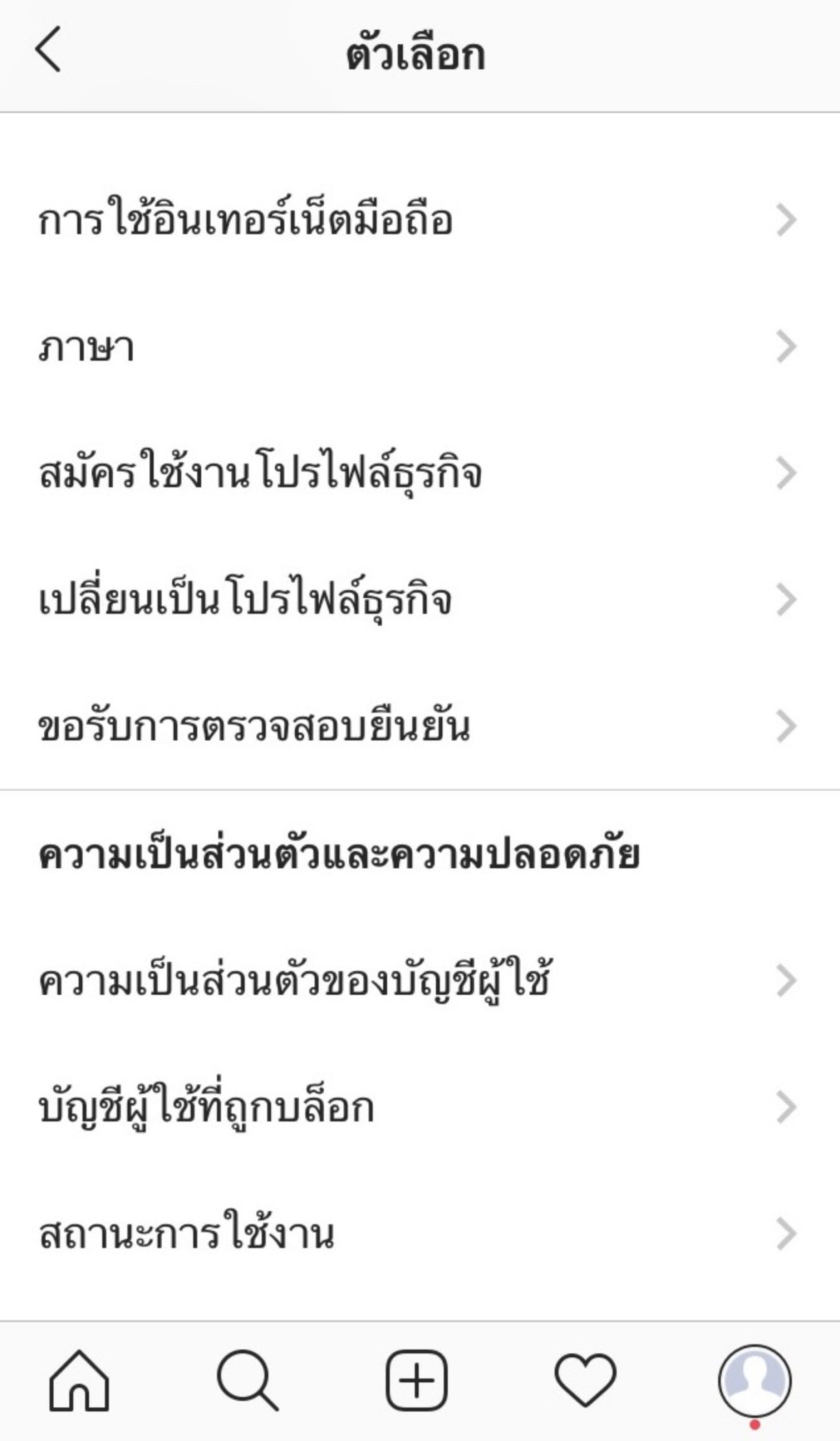The height and width of the screenshot is (1441, 840).
Task: Switch to the Search tab
Action: pos(247,1381)
